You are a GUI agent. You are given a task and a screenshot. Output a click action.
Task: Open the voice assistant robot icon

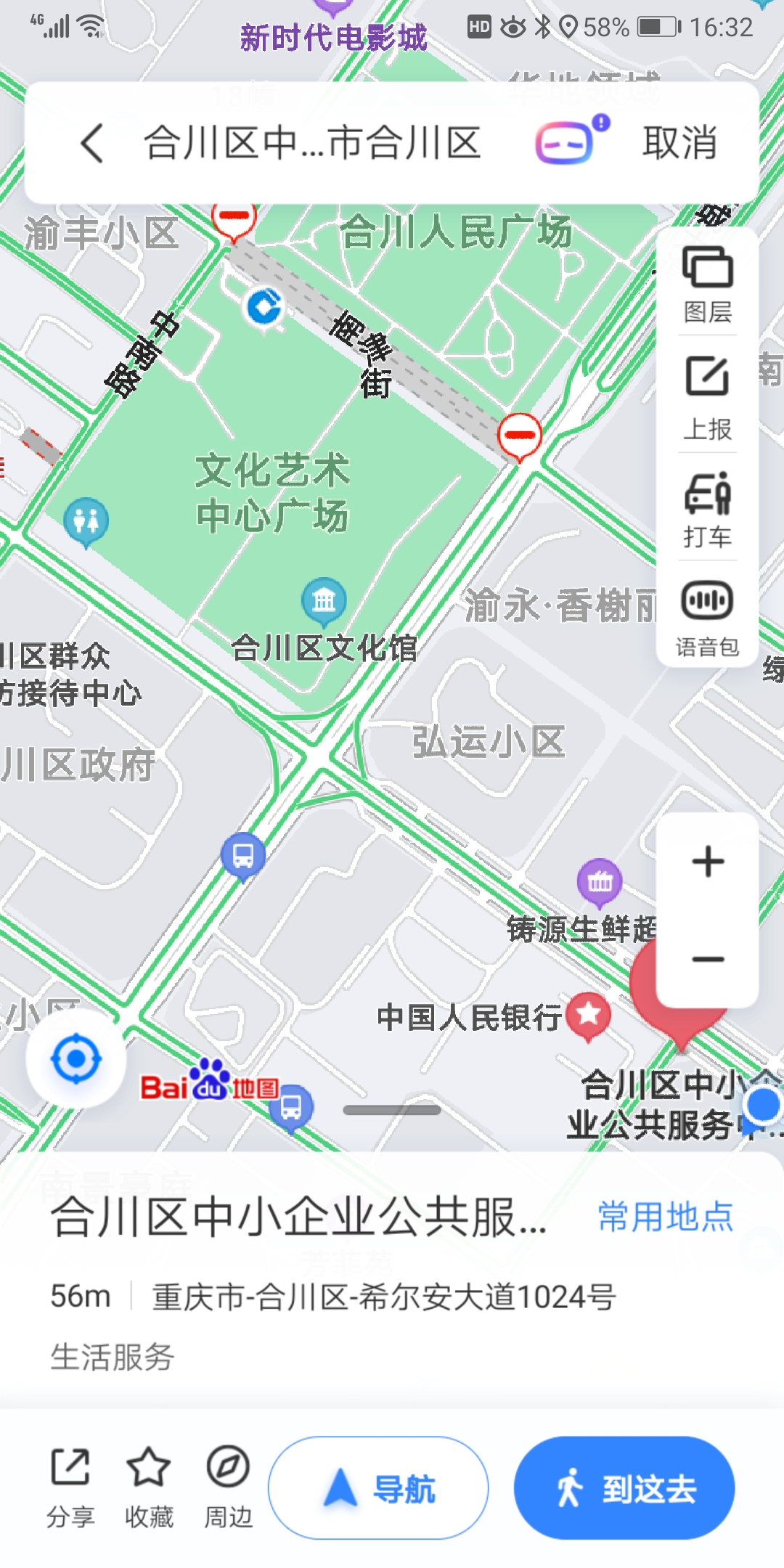(x=566, y=142)
